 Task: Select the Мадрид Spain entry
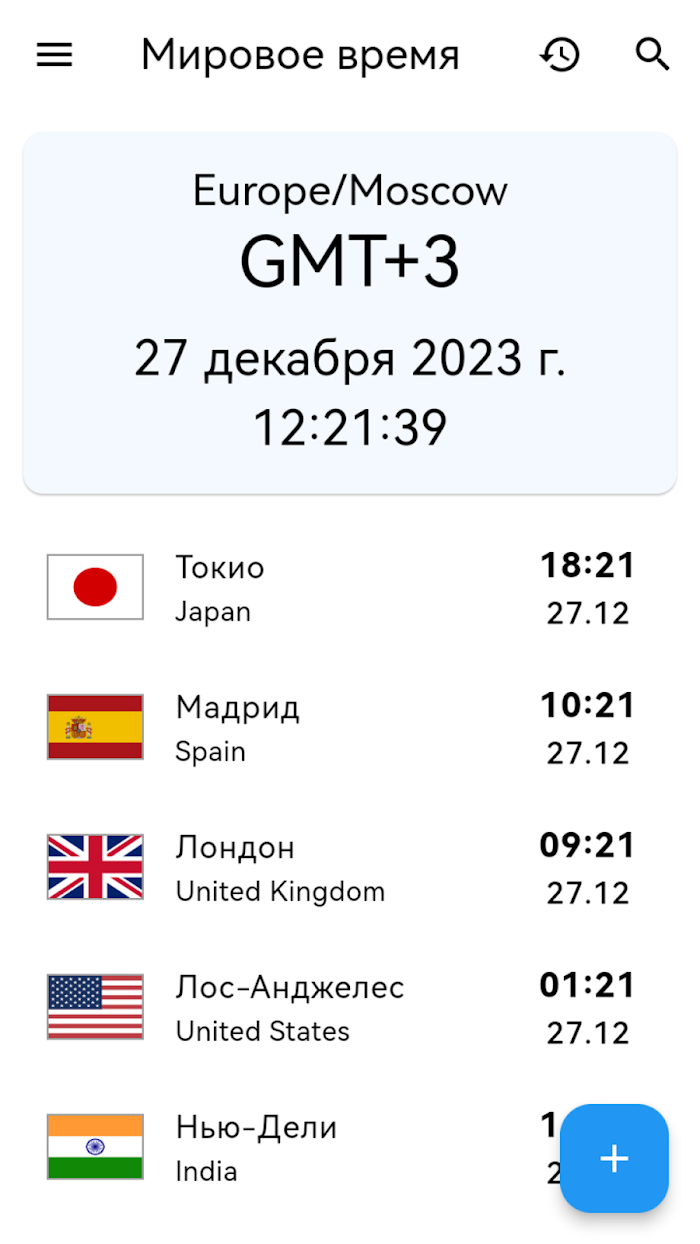[340, 728]
